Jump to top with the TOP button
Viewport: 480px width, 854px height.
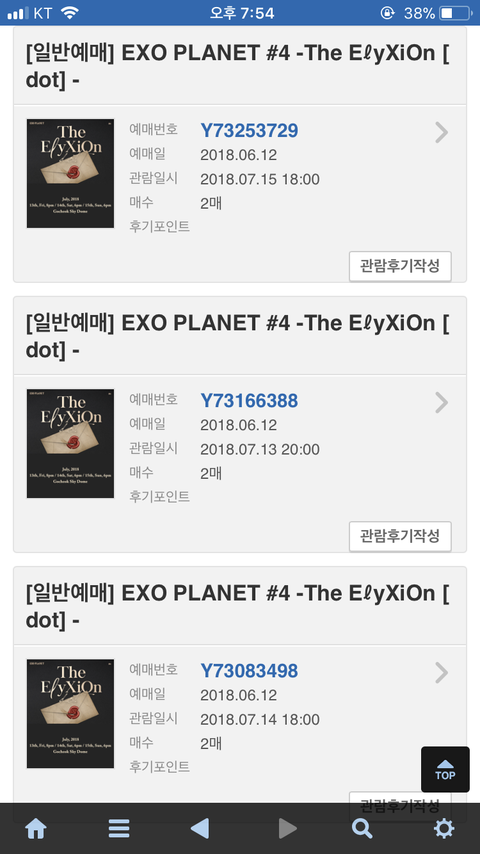445,769
